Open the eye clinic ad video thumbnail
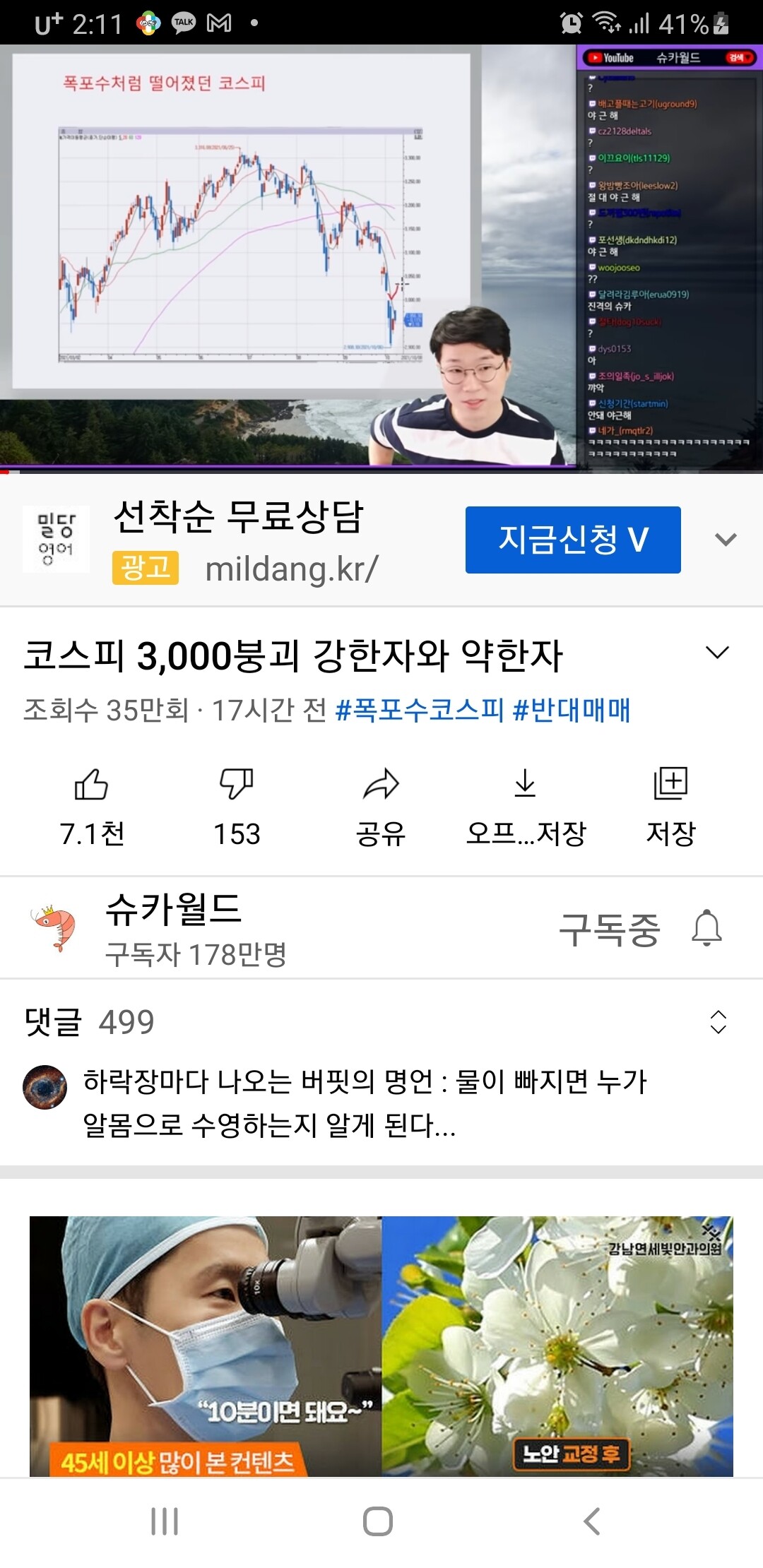 pos(381,1346)
